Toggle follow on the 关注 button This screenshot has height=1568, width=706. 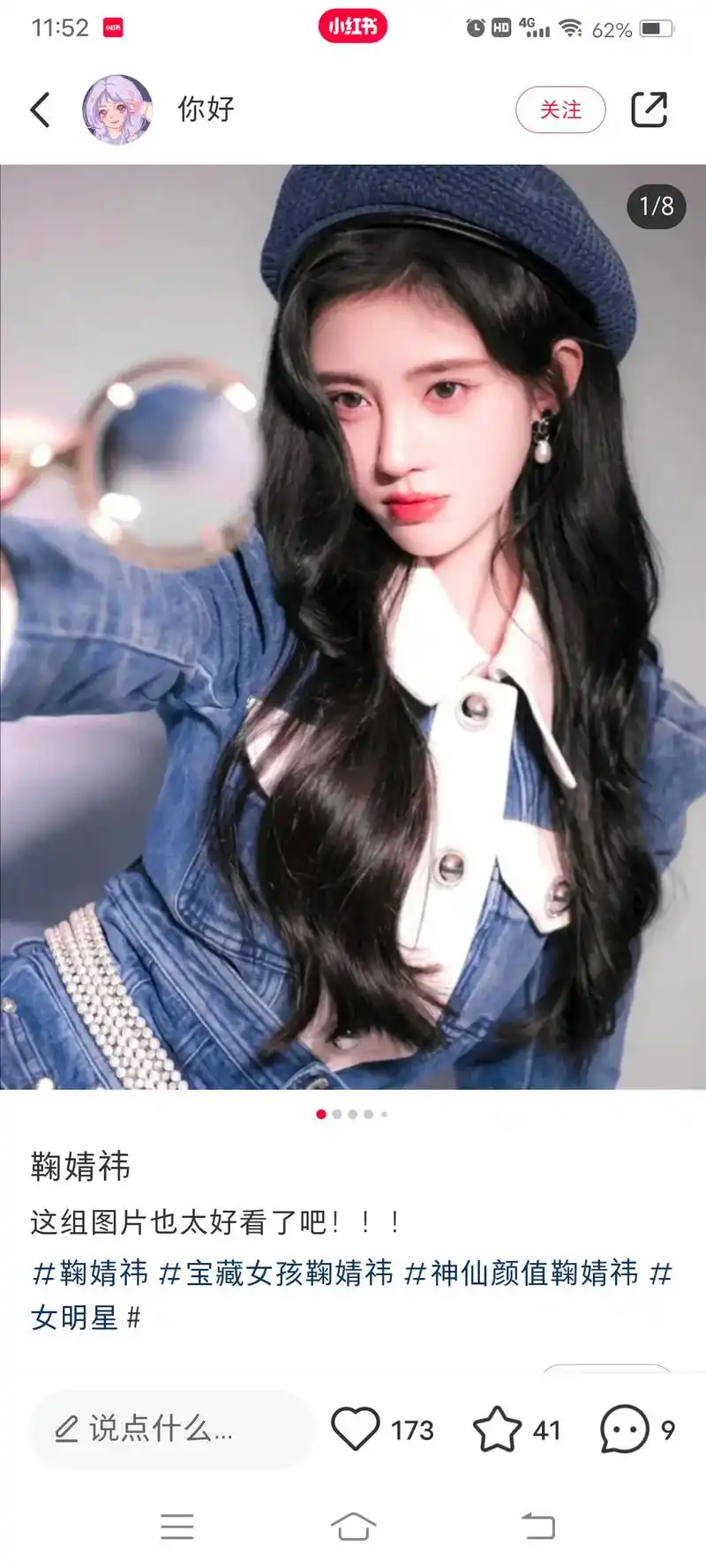(560, 109)
